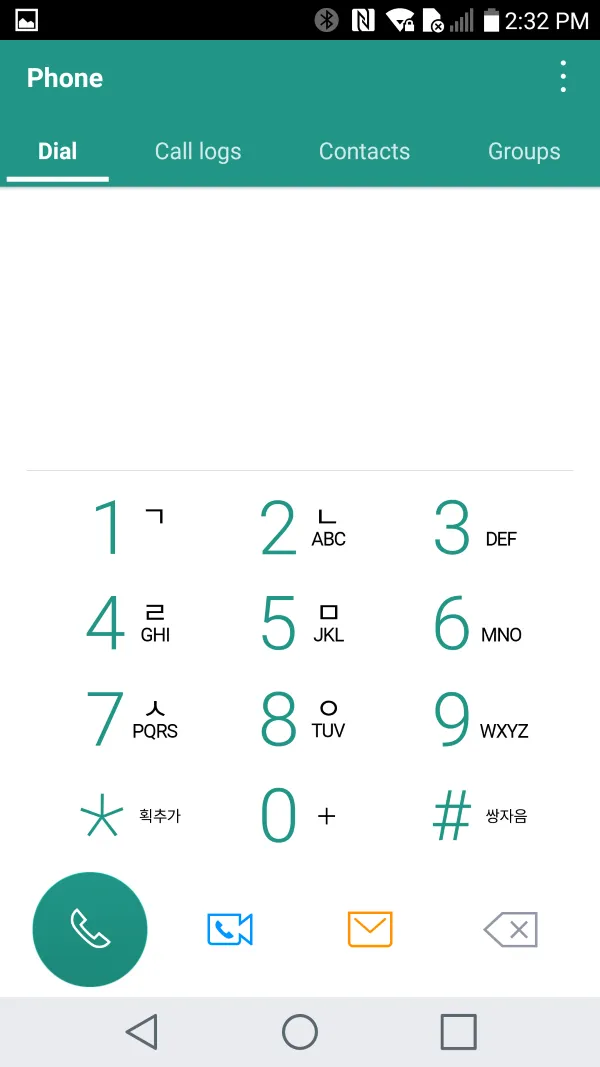This screenshot has width=600, height=1067.
Task: Enter digit 3 on the dialpad
Action: click(474, 528)
